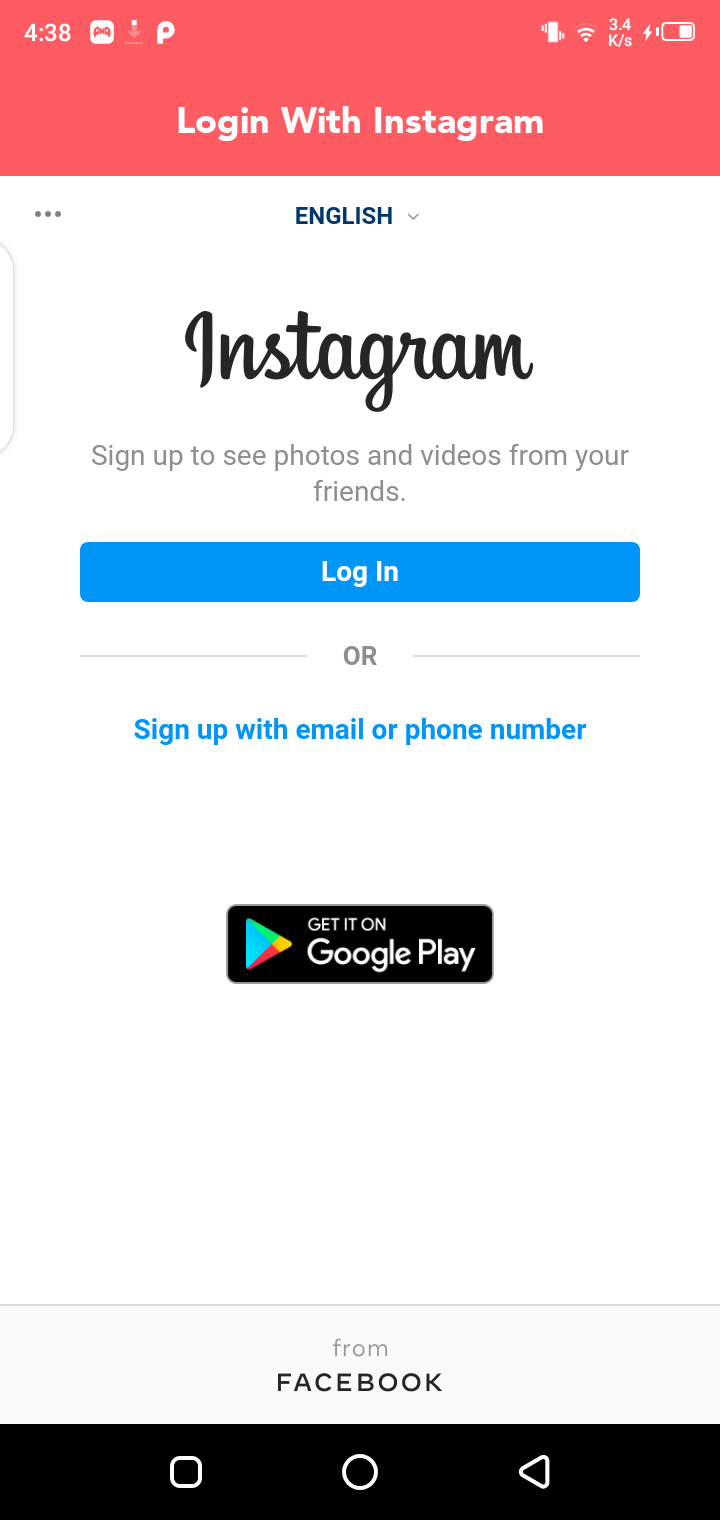Return to the phone's home screen

[360, 1472]
